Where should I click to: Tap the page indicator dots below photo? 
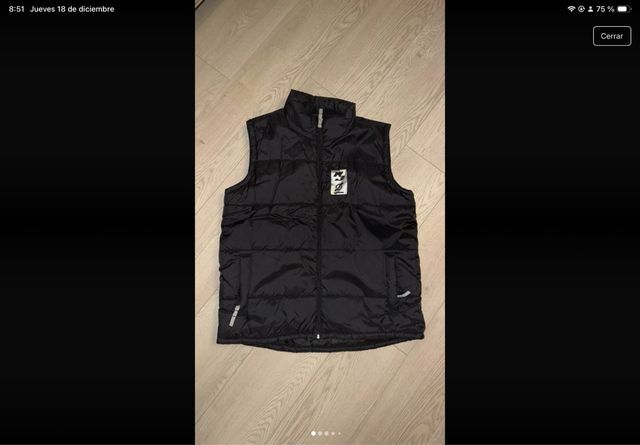[324, 433]
